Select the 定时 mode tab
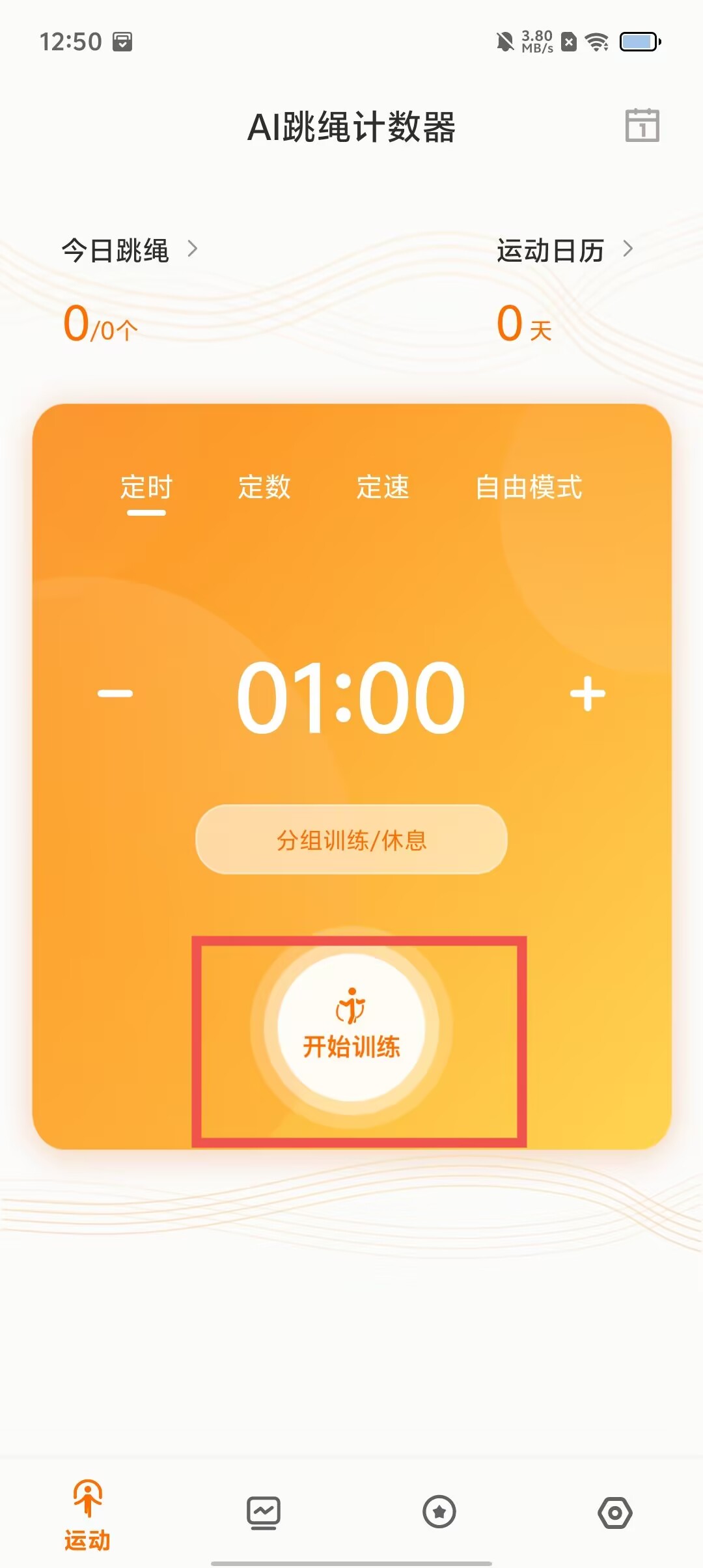Viewport: 703px width, 1568px height. [146, 488]
